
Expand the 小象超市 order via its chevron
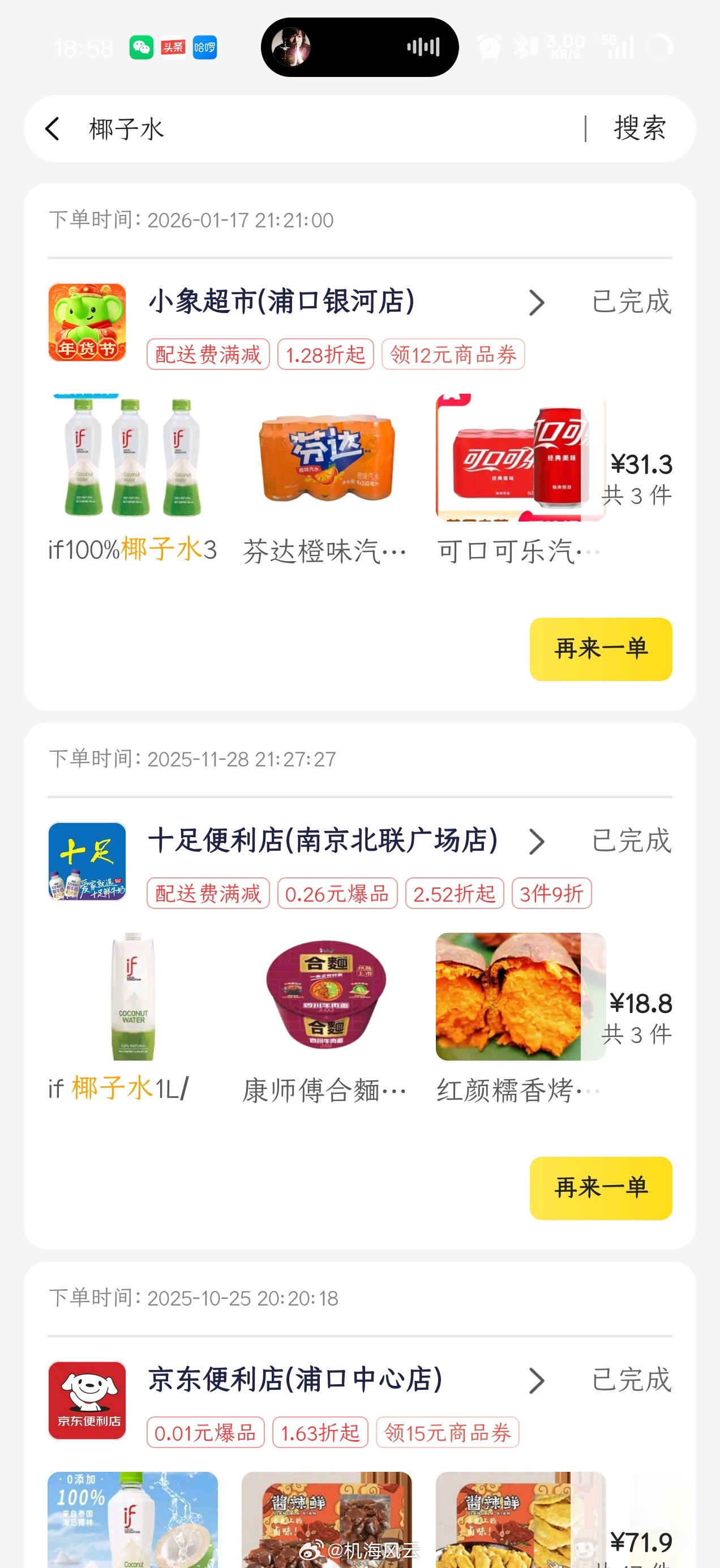click(537, 303)
